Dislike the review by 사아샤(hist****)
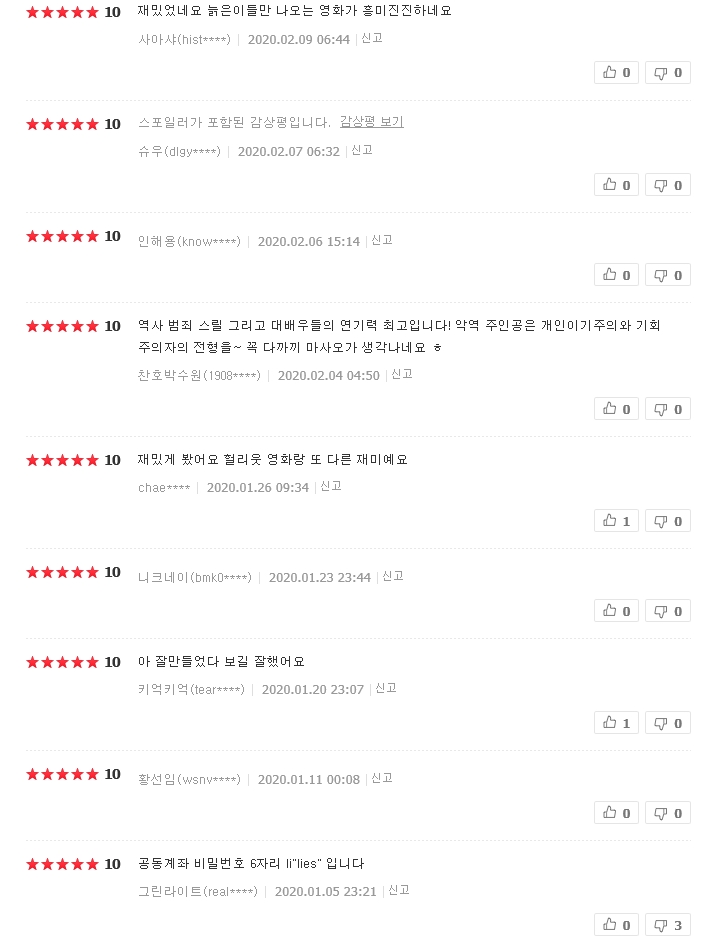Screen dimensions: 728x950 point(667,72)
